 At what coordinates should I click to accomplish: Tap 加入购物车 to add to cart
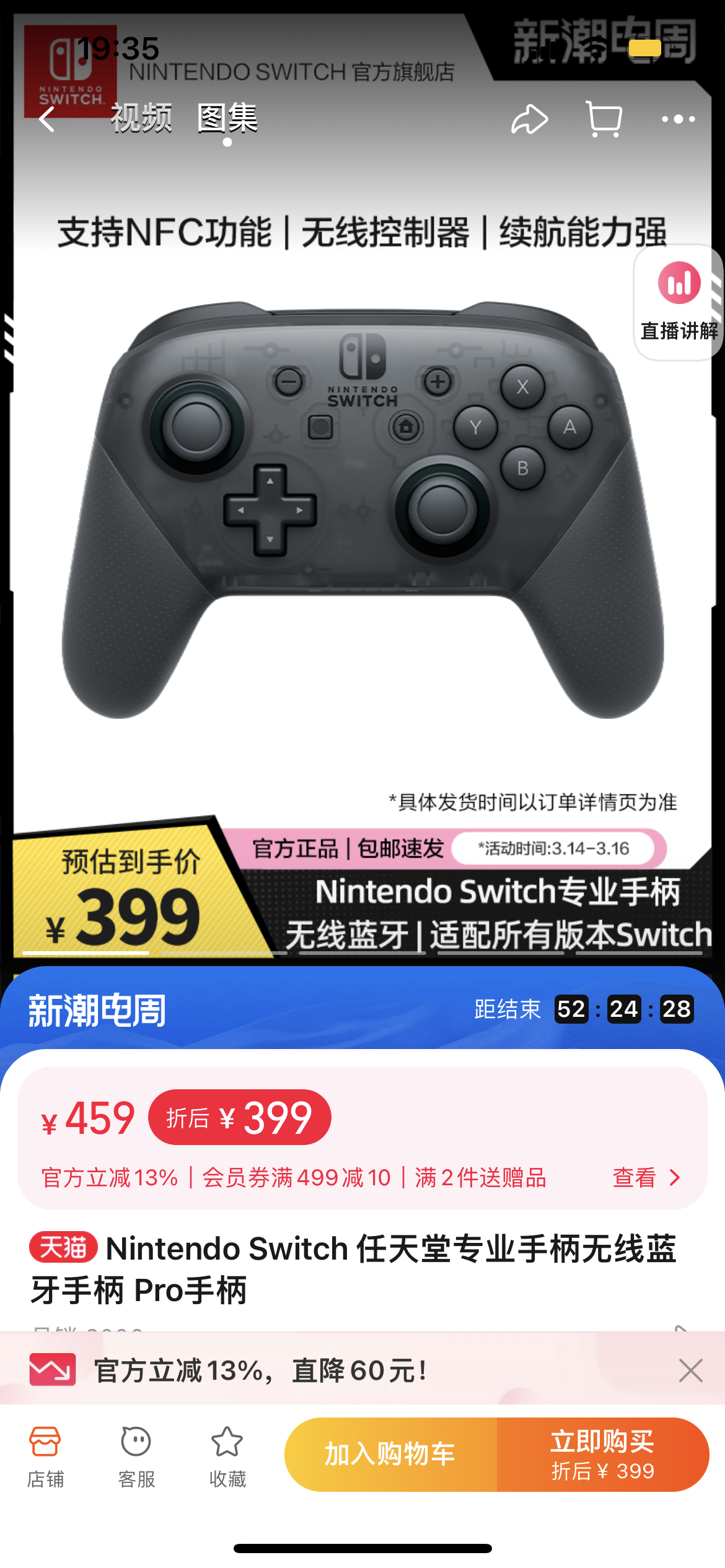coord(390,1454)
